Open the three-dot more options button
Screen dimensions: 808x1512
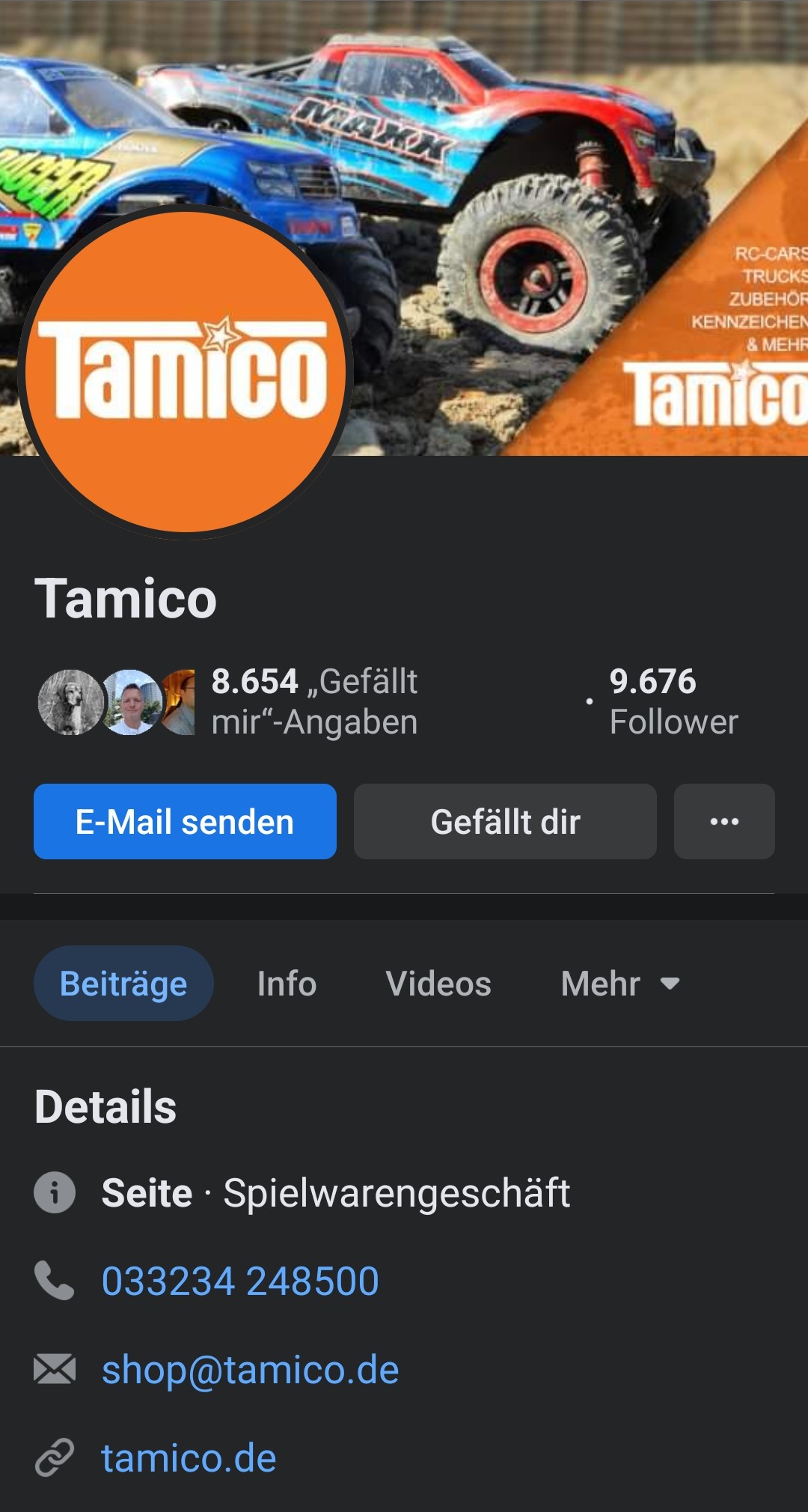[724, 821]
